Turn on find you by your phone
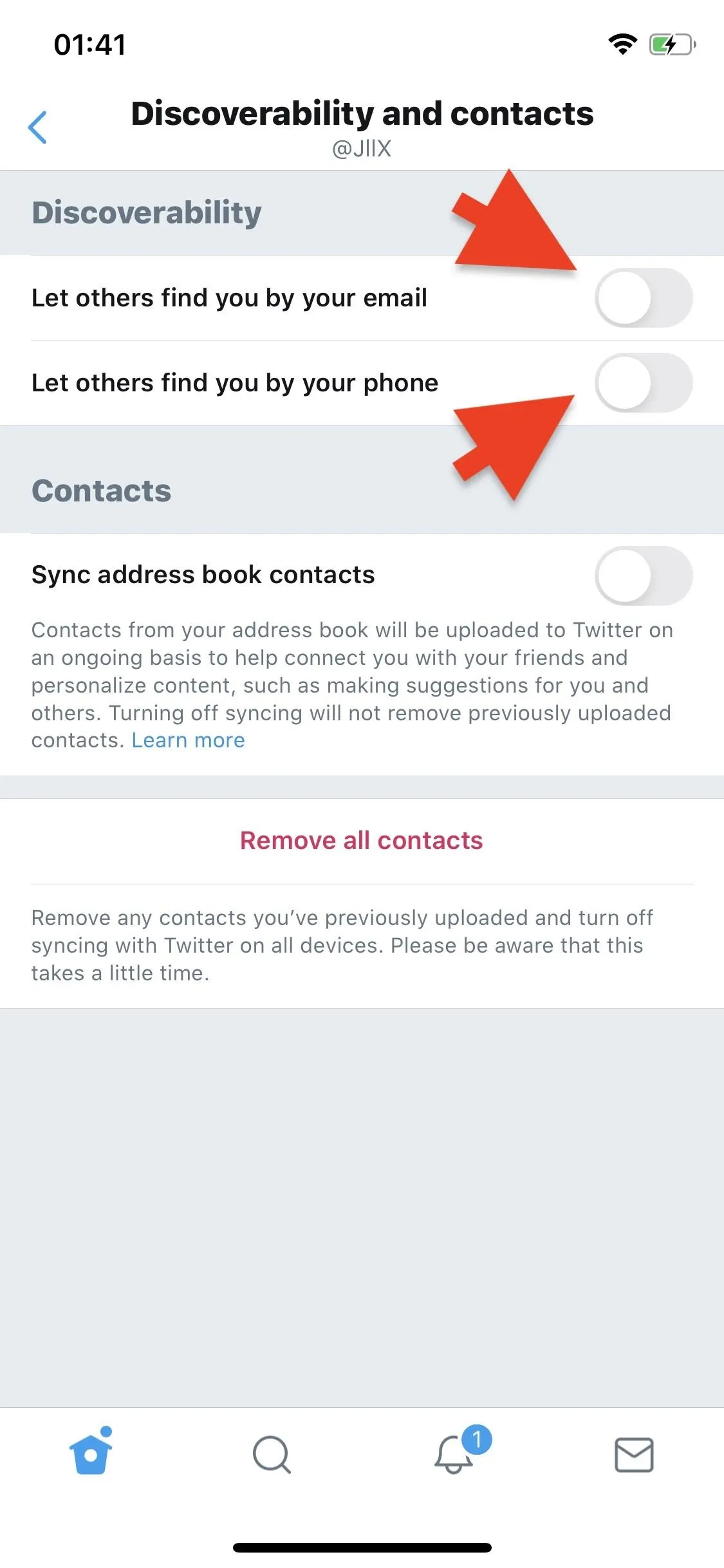 pos(644,383)
